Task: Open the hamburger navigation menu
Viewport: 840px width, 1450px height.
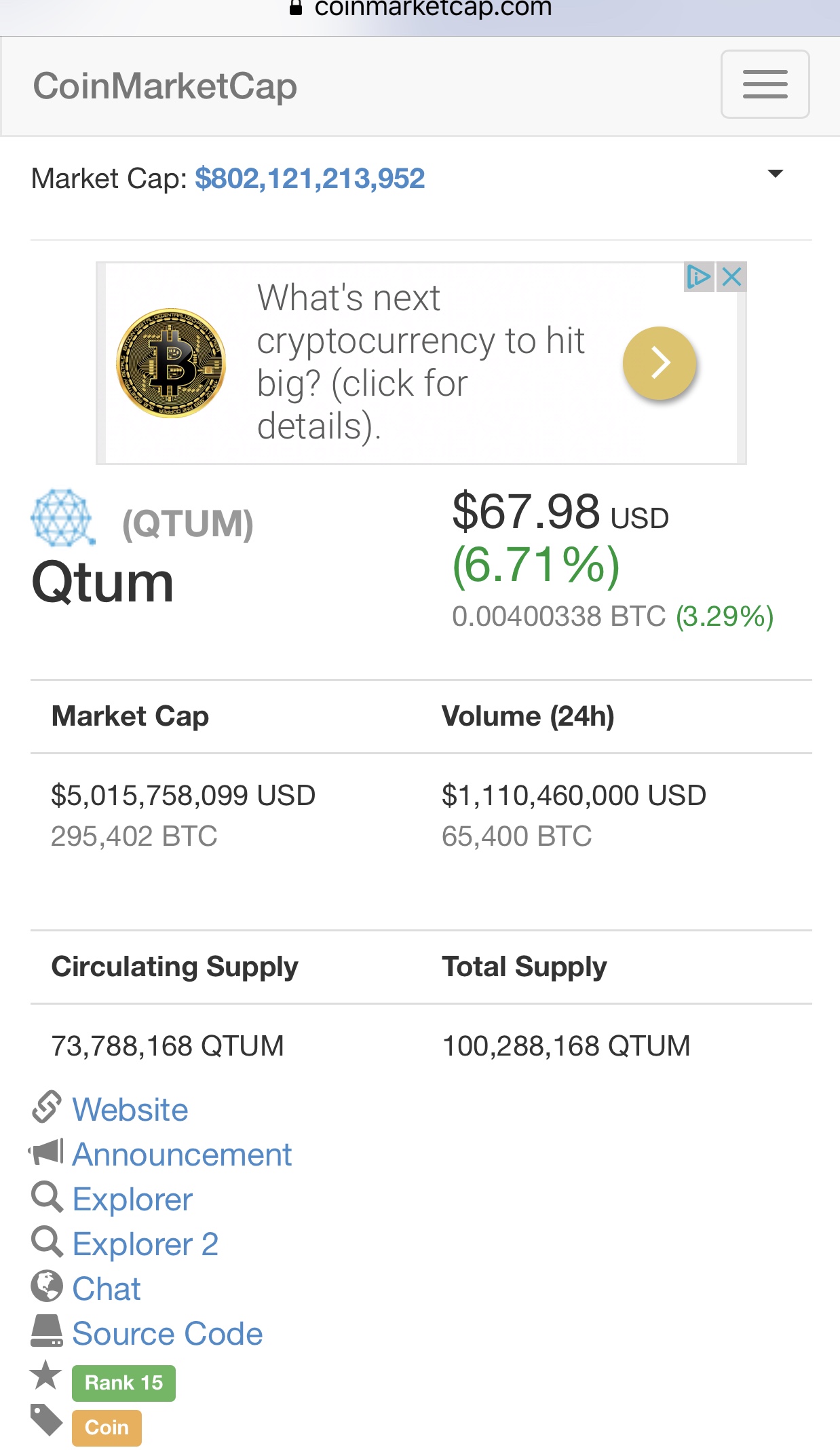Action: 765,84
